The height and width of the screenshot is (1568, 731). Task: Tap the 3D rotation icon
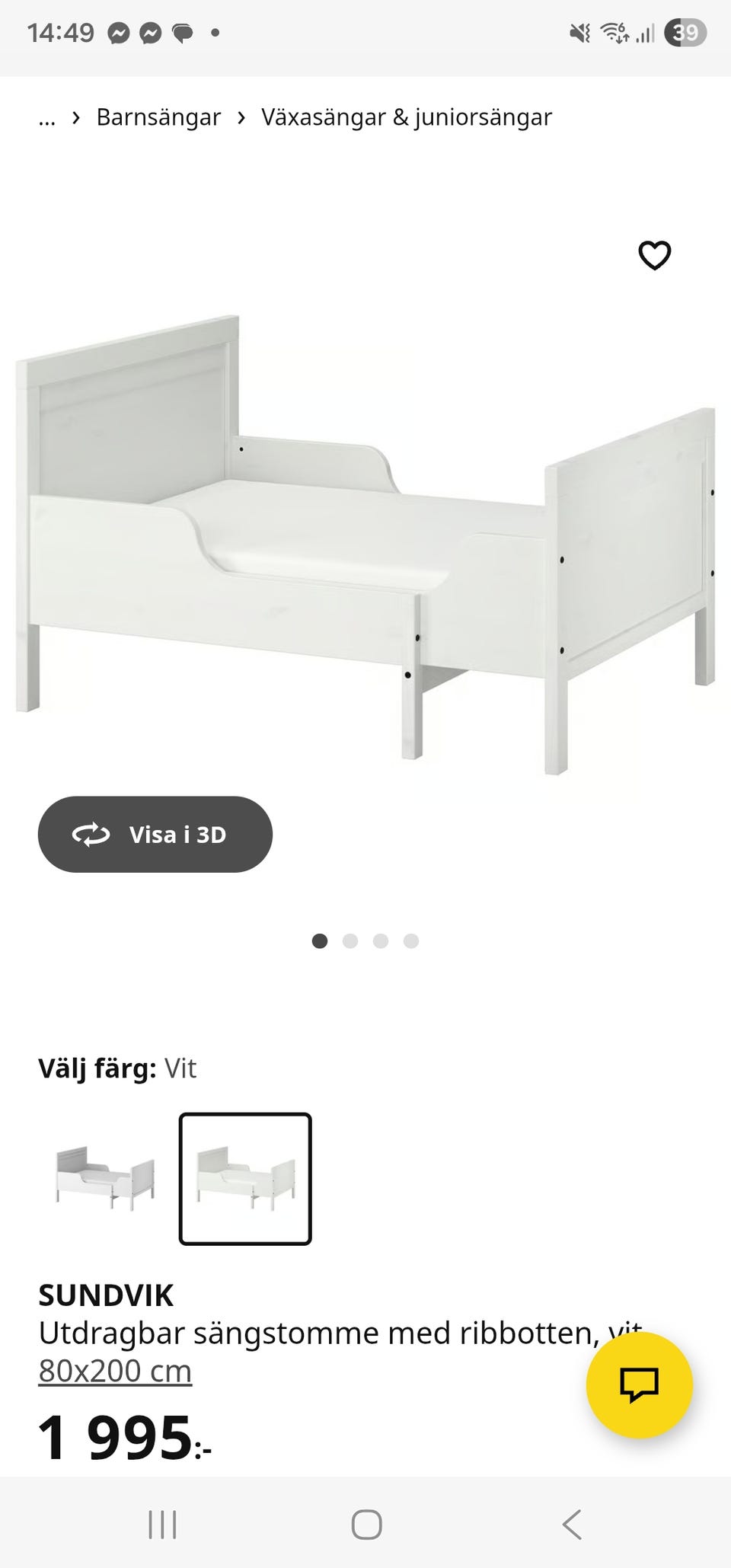click(91, 835)
